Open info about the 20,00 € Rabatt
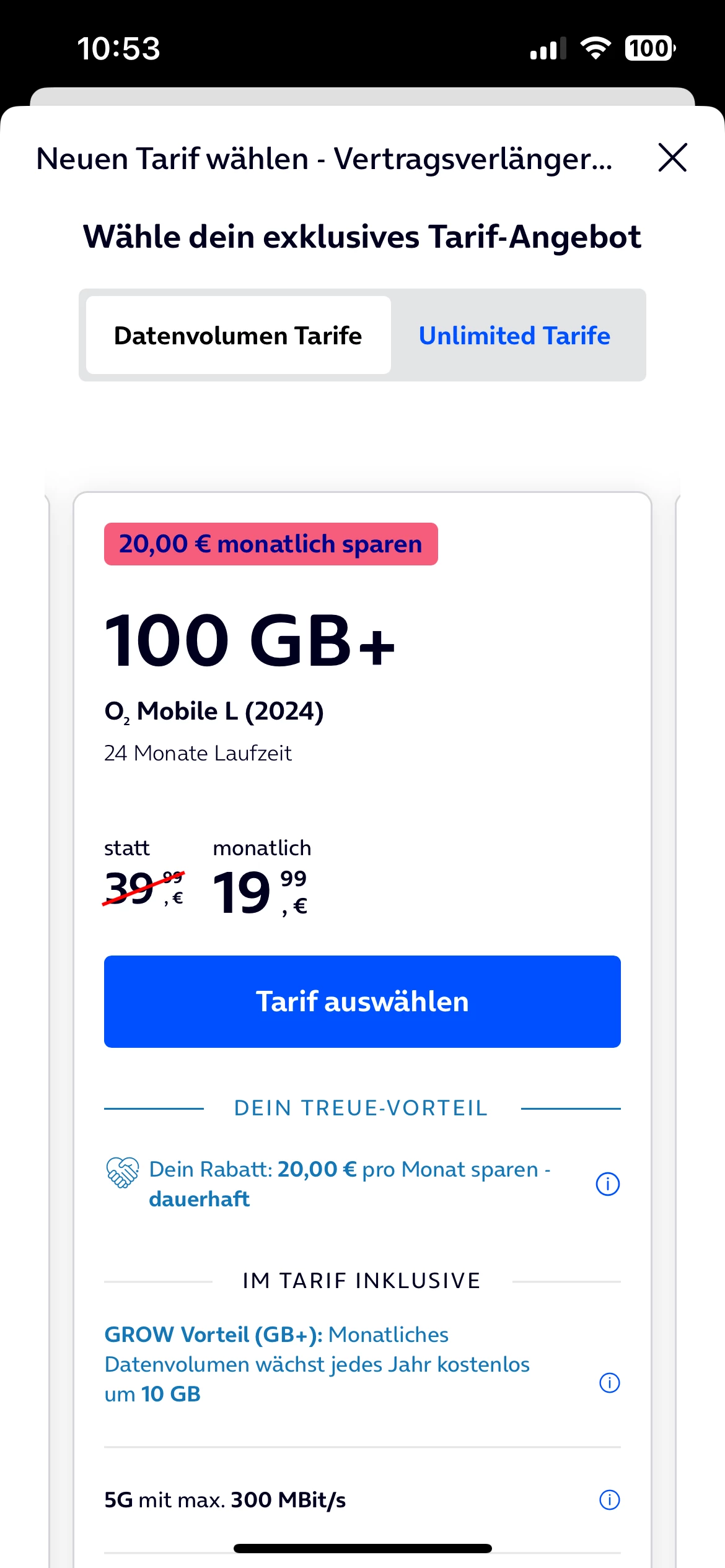This screenshot has height=1568, width=725. 607,1184
